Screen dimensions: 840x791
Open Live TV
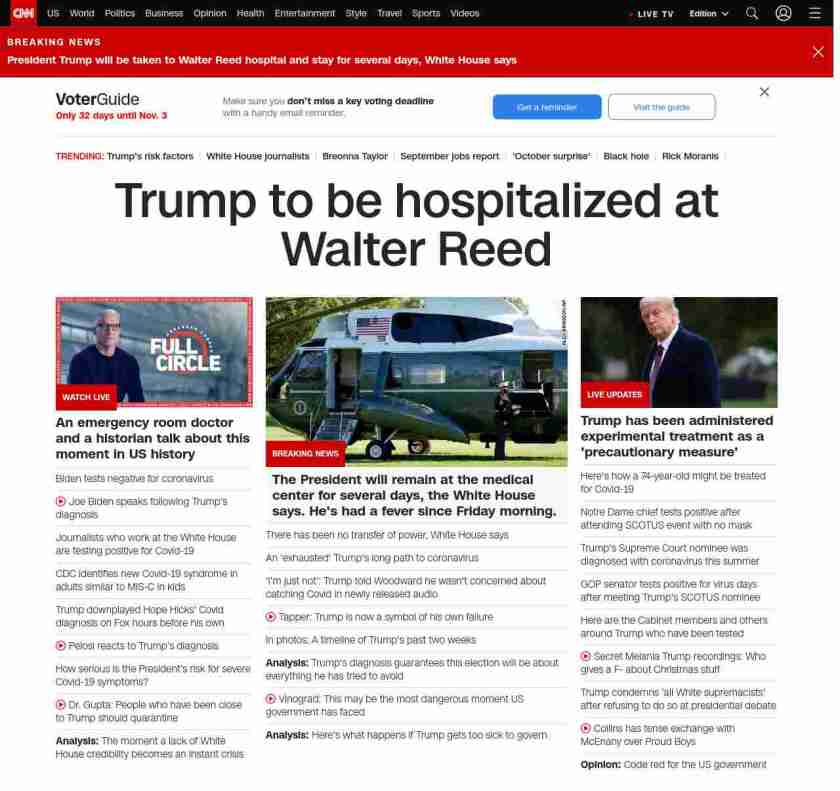651,14
